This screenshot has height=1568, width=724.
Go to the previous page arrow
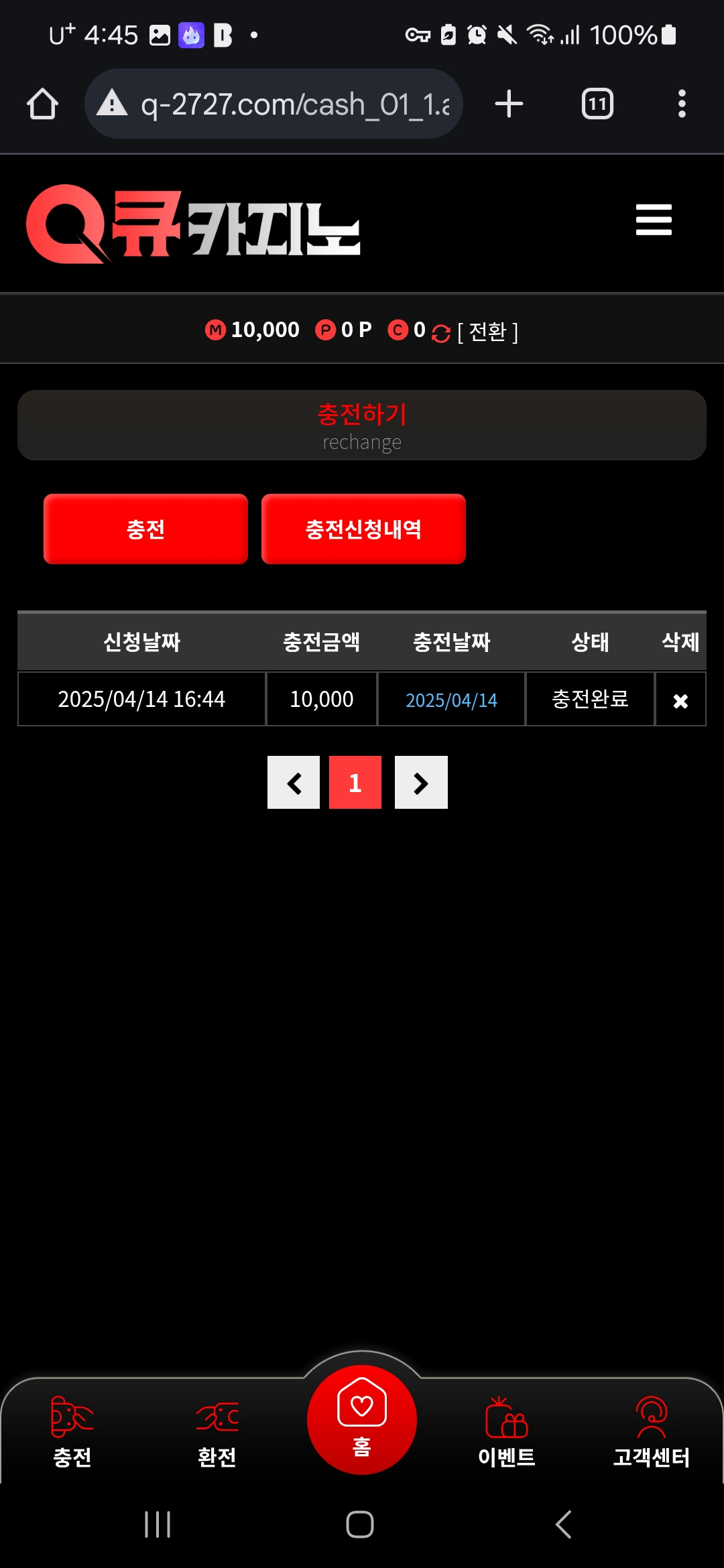tap(294, 783)
